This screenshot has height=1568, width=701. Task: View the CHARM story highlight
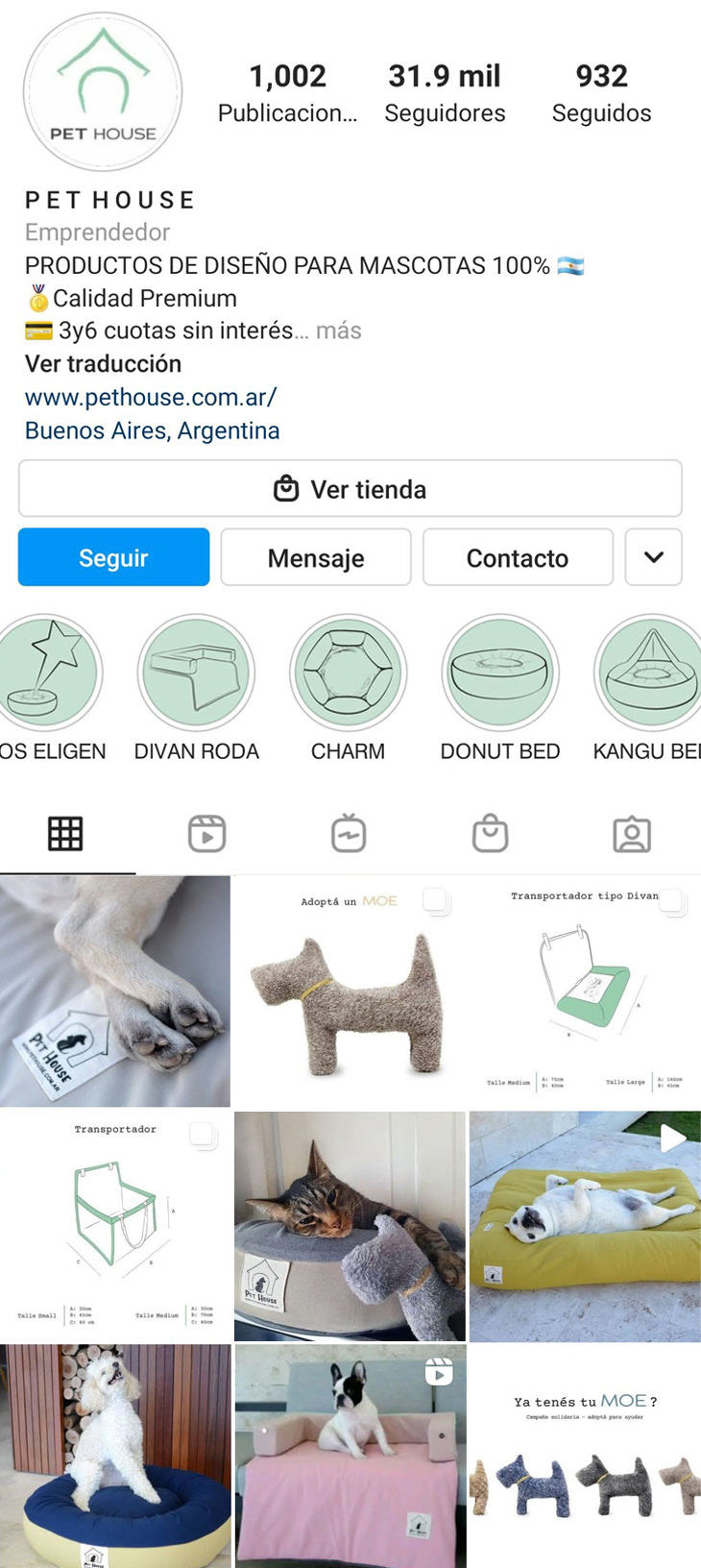[x=348, y=674]
